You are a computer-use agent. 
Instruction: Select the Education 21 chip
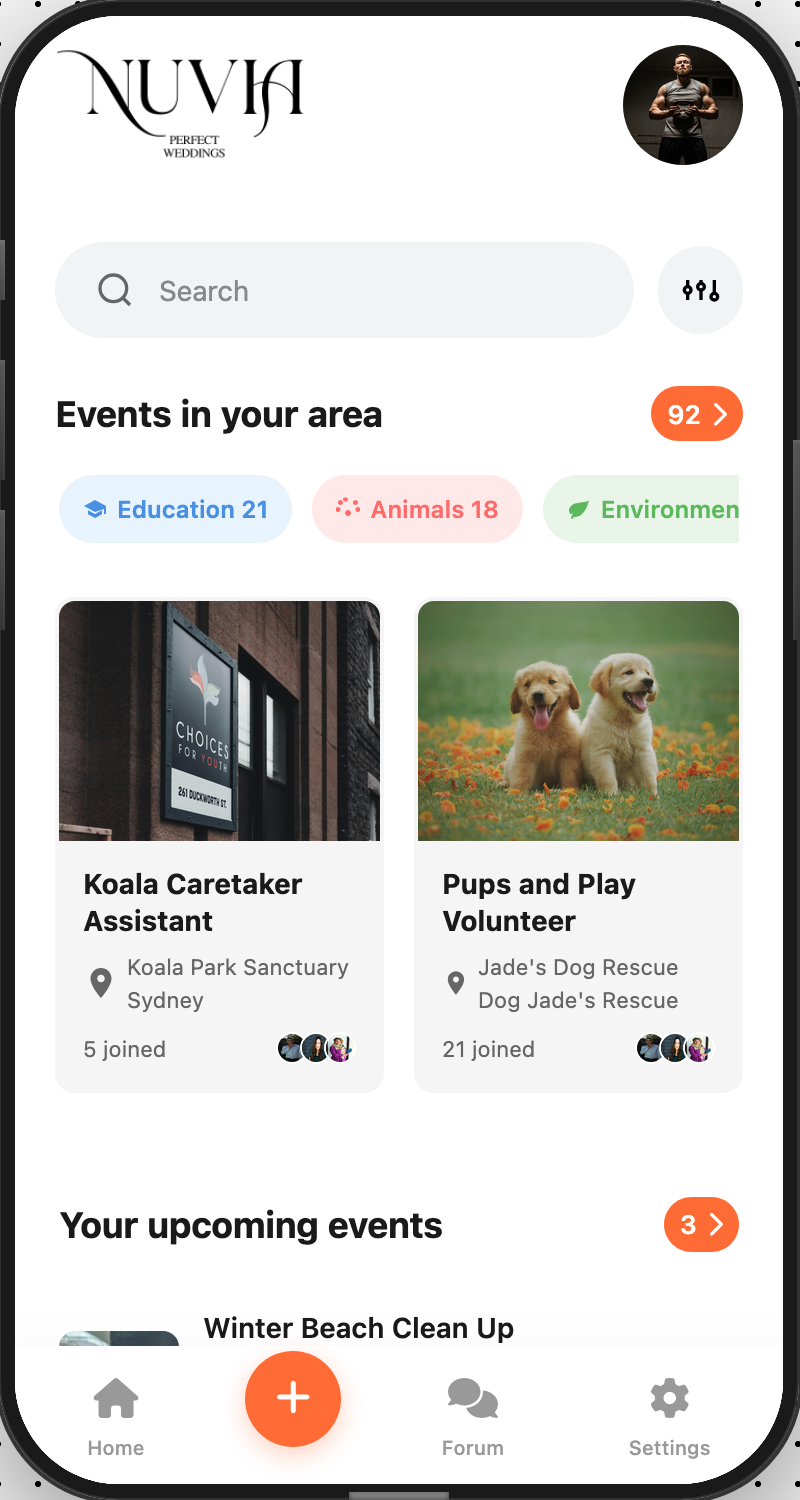coord(176,510)
